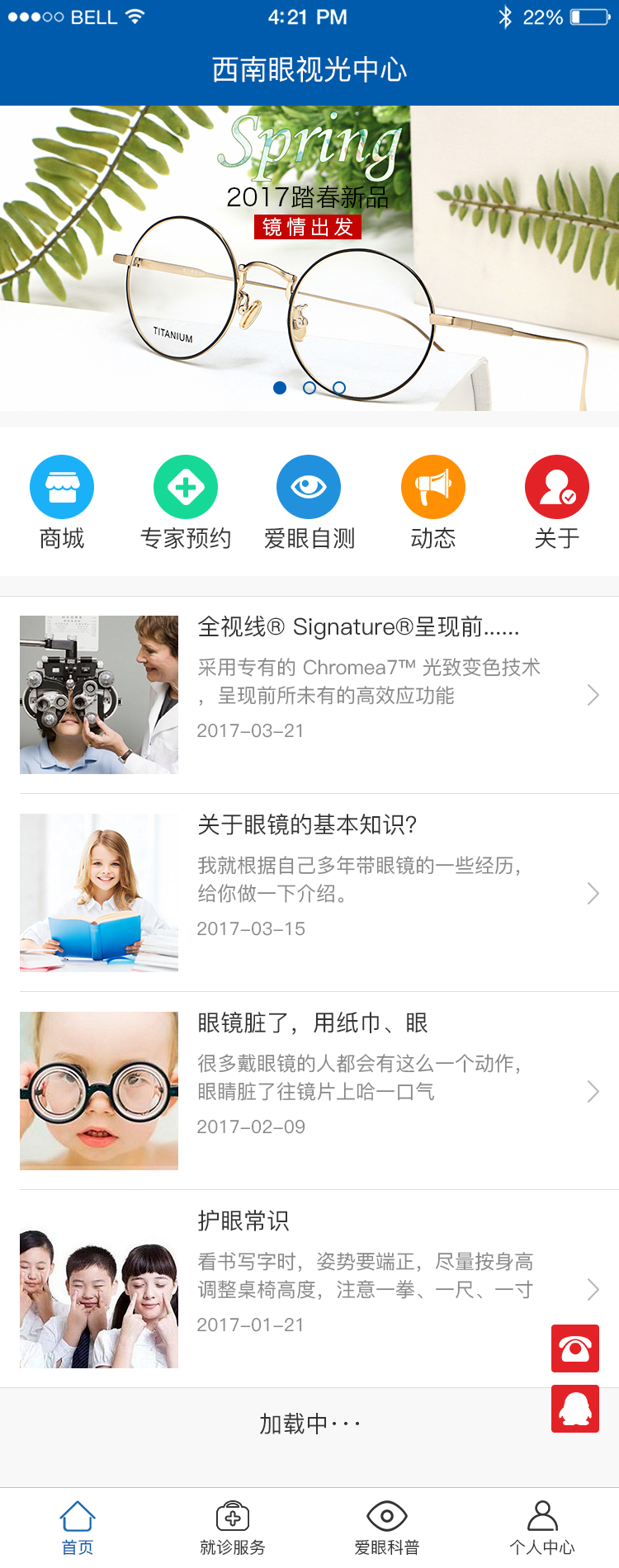This screenshot has width=619, height=1568.
Task: Select the second banner page dot
Action: [309, 388]
